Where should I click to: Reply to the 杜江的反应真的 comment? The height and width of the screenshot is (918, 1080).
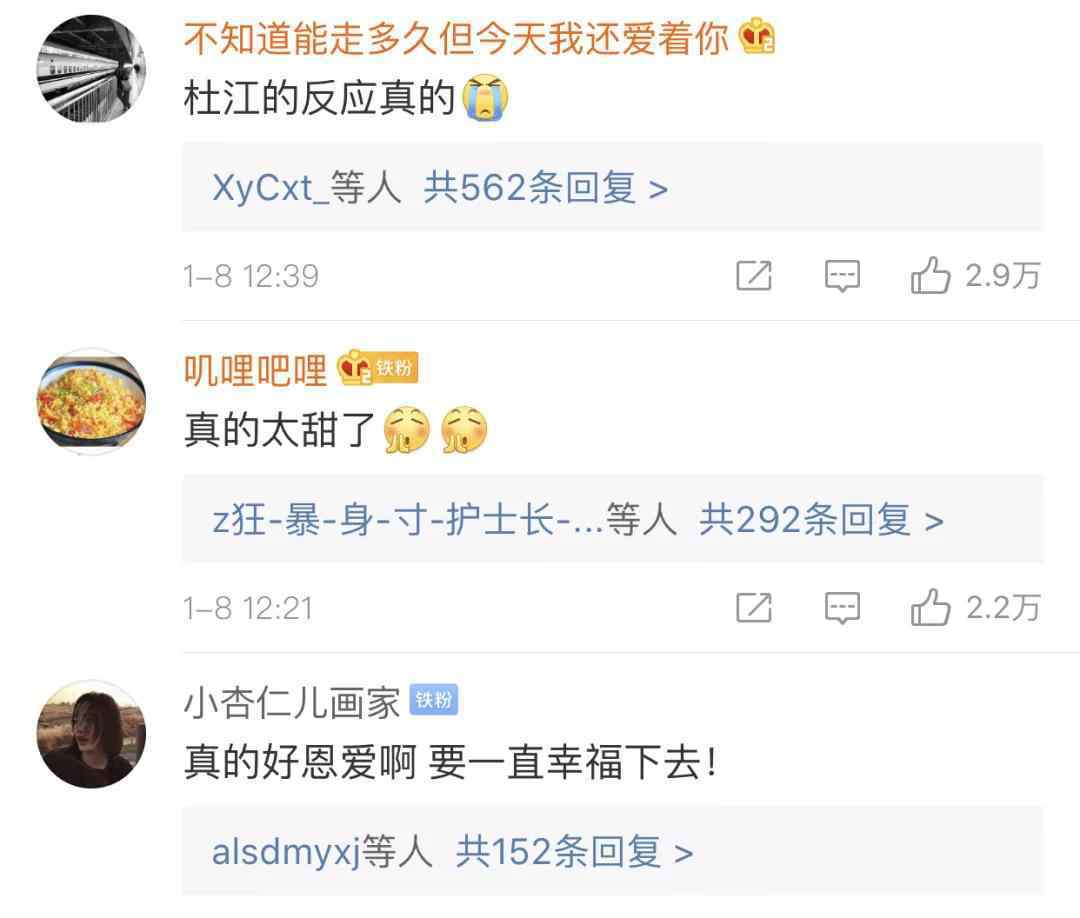tap(842, 276)
